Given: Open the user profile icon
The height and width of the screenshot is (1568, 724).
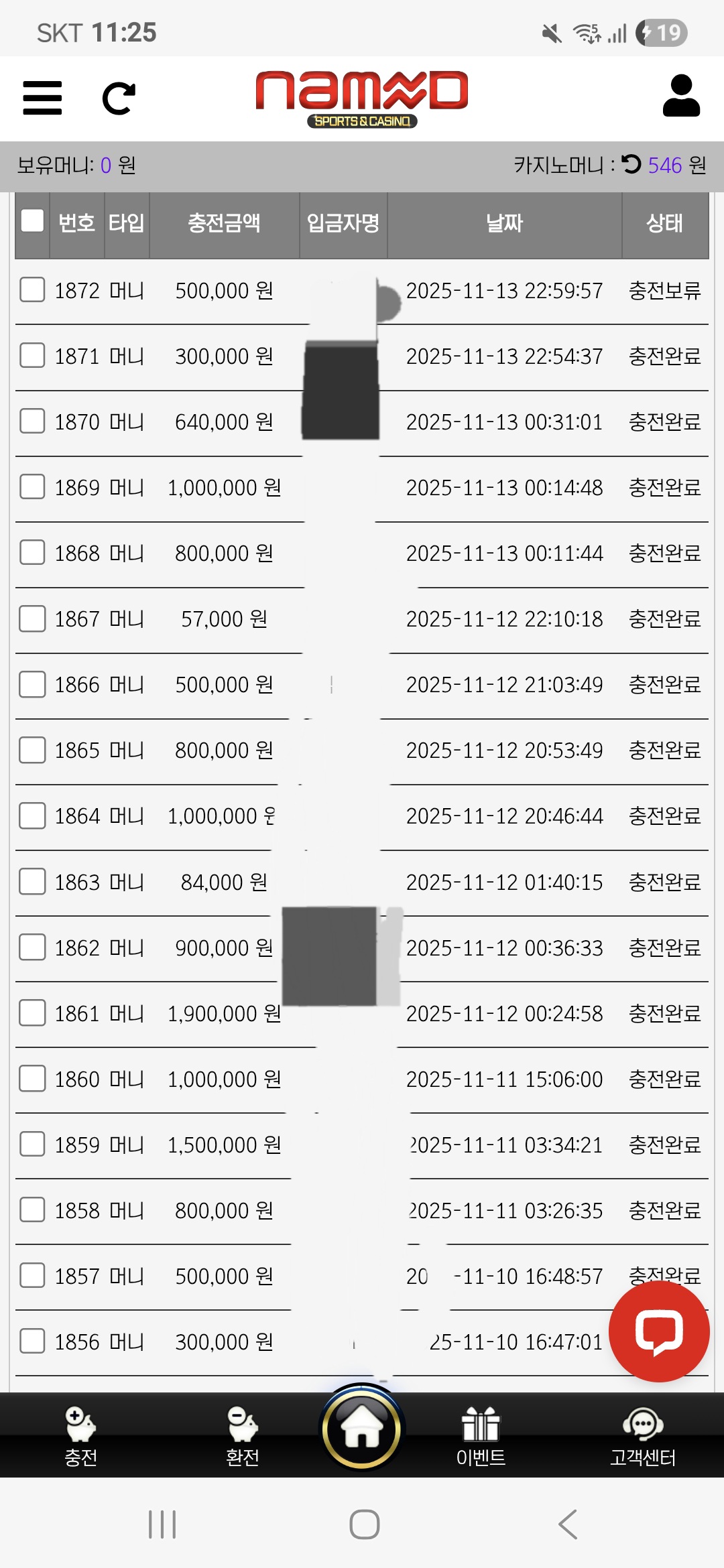Looking at the screenshot, I should [x=681, y=96].
